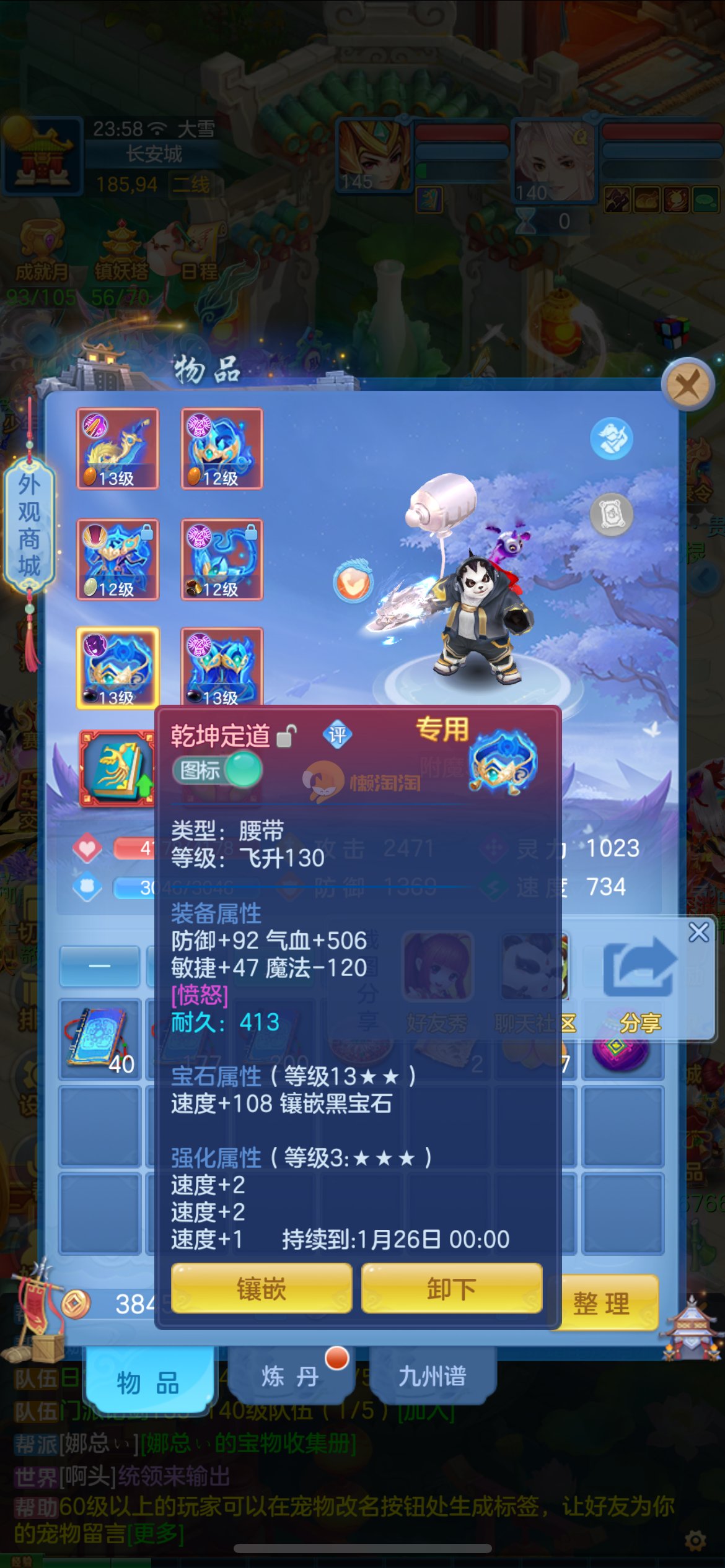Select the level 12 helmet equipment slot

(222, 448)
